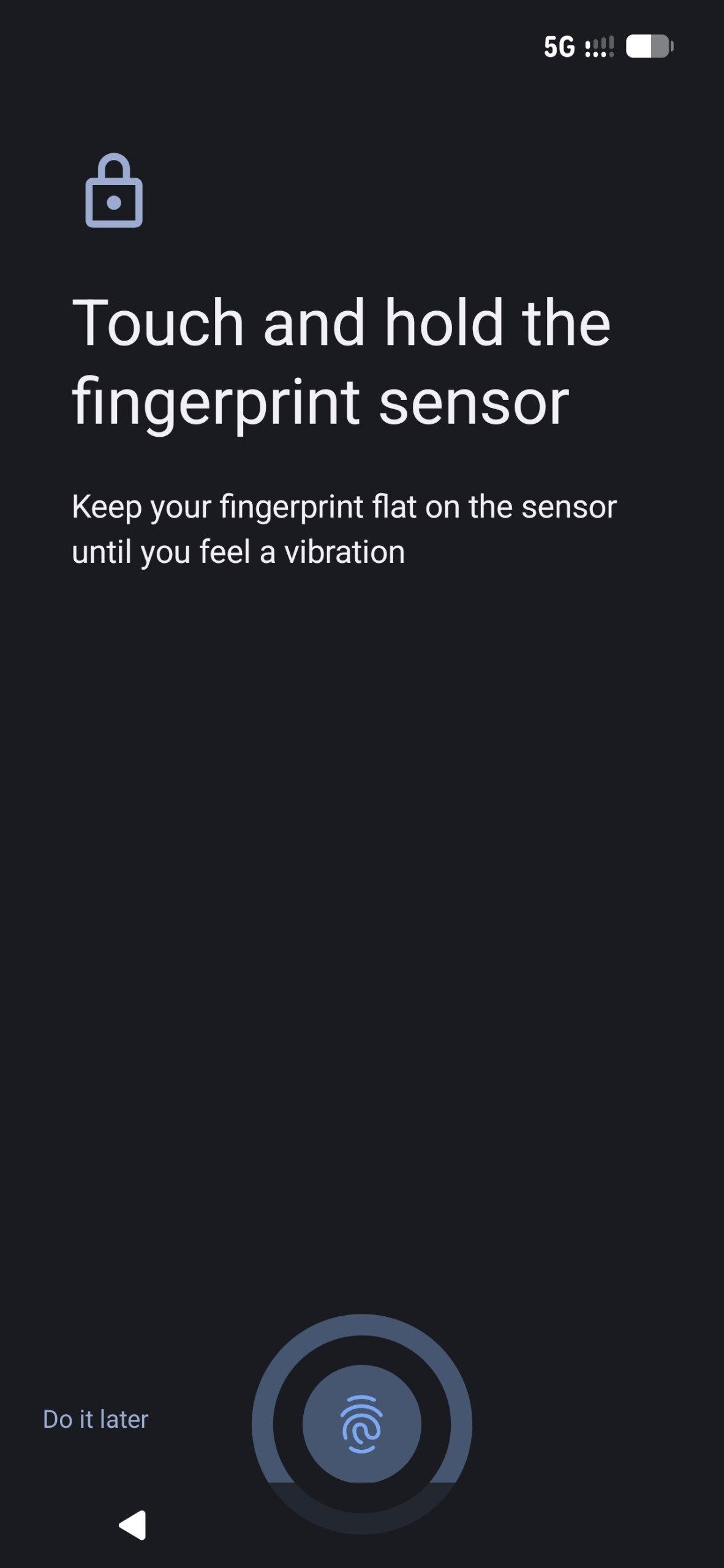This screenshot has width=724, height=1568.
Task: Tap Do it later to skip setup
Action: pos(96,1420)
